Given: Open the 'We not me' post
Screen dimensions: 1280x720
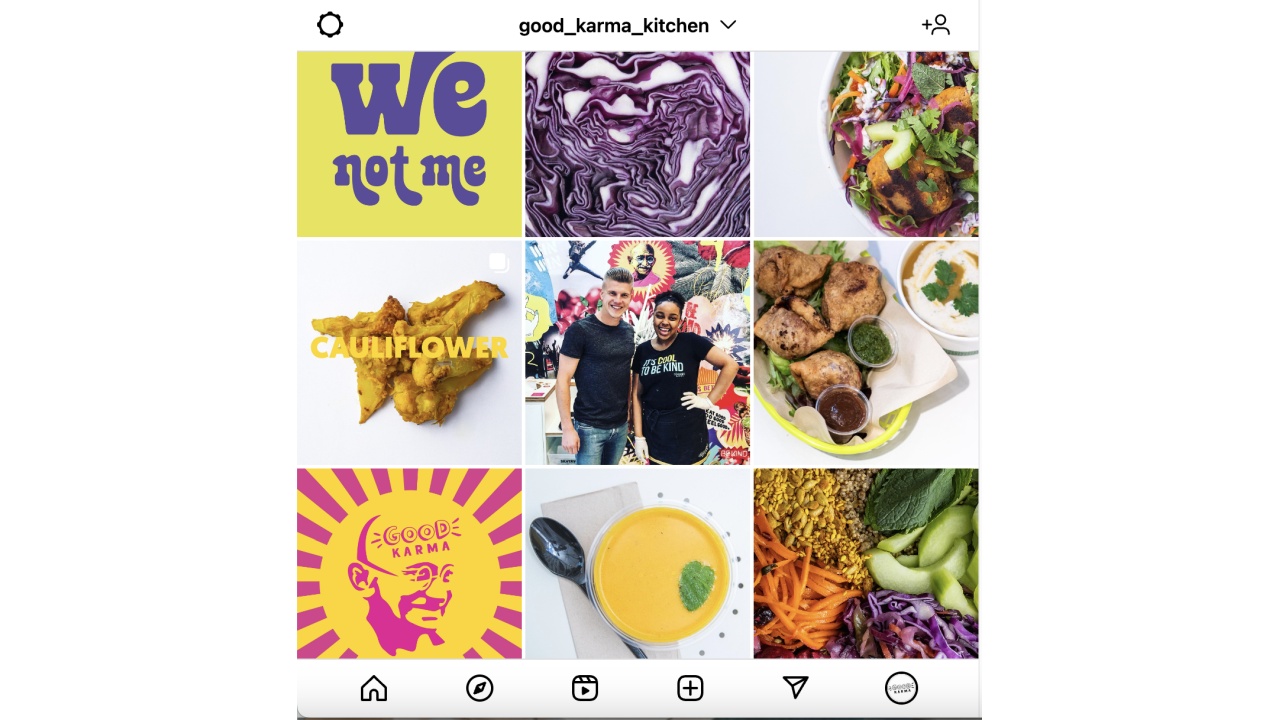Looking at the screenshot, I should click(409, 144).
